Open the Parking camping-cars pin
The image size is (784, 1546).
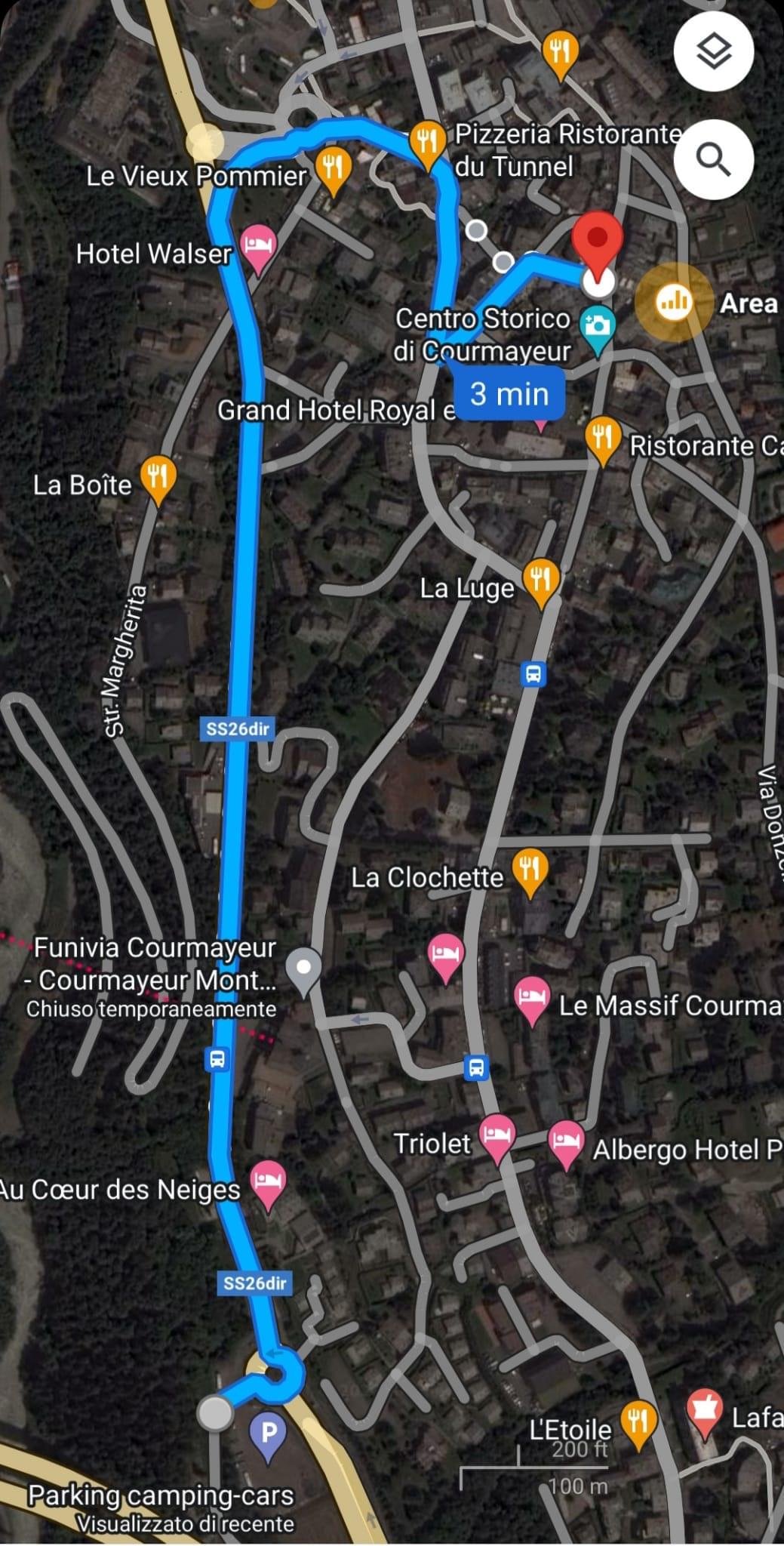pos(269,1434)
